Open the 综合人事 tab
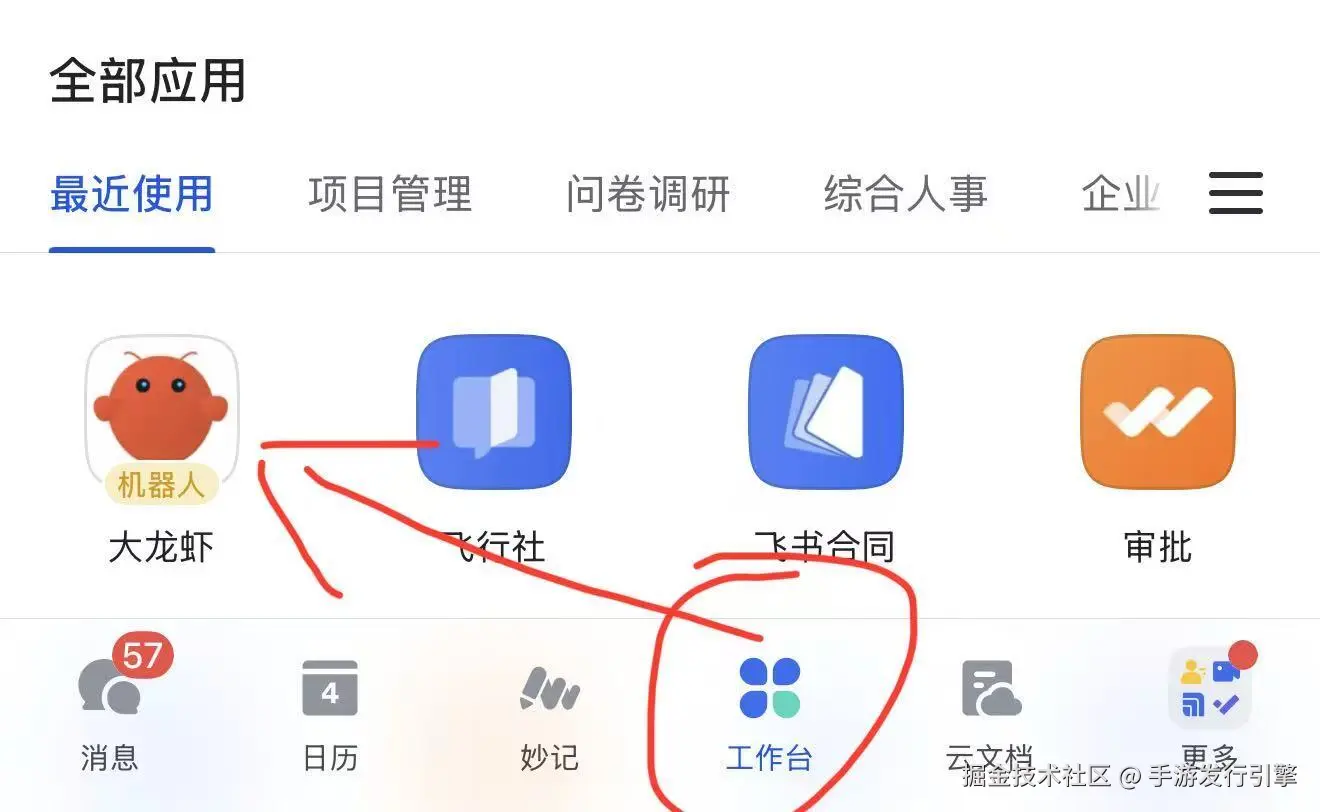 point(906,194)
